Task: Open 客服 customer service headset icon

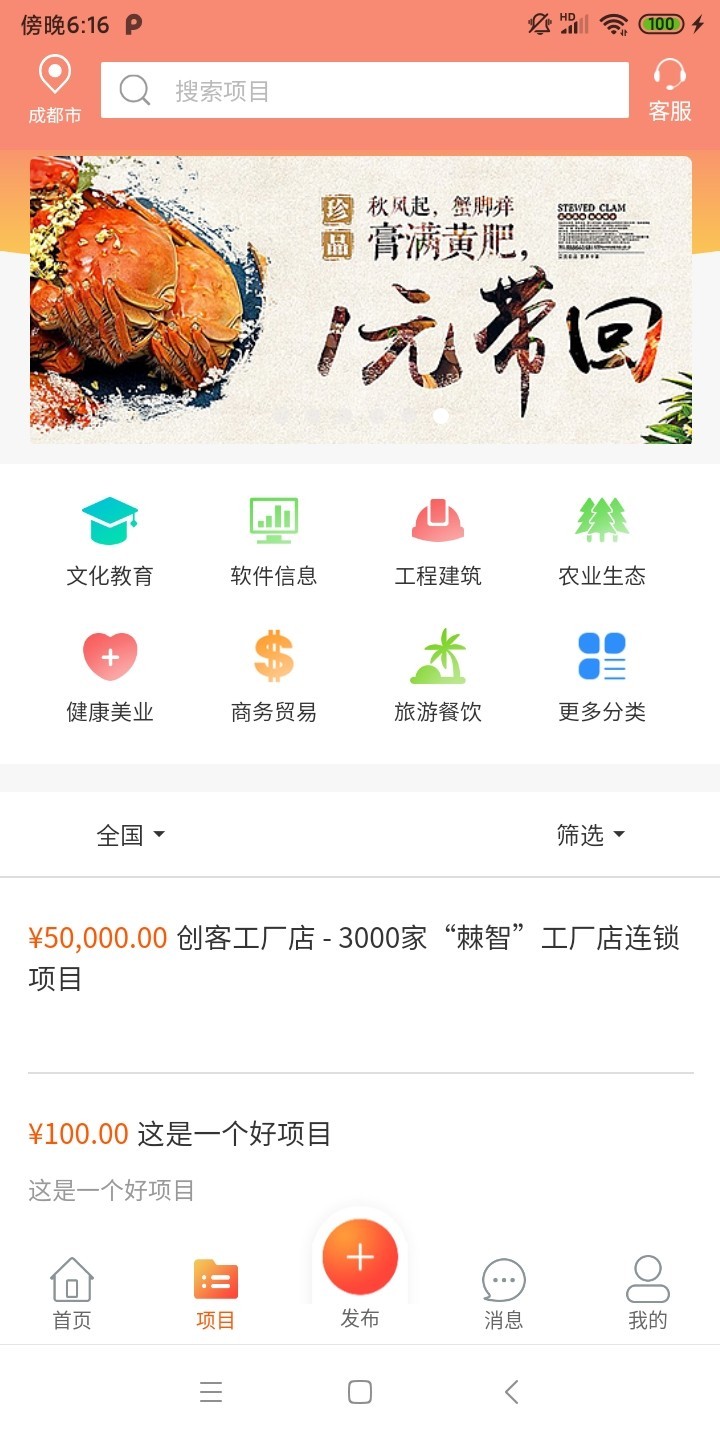Action: tap(670, 90)
